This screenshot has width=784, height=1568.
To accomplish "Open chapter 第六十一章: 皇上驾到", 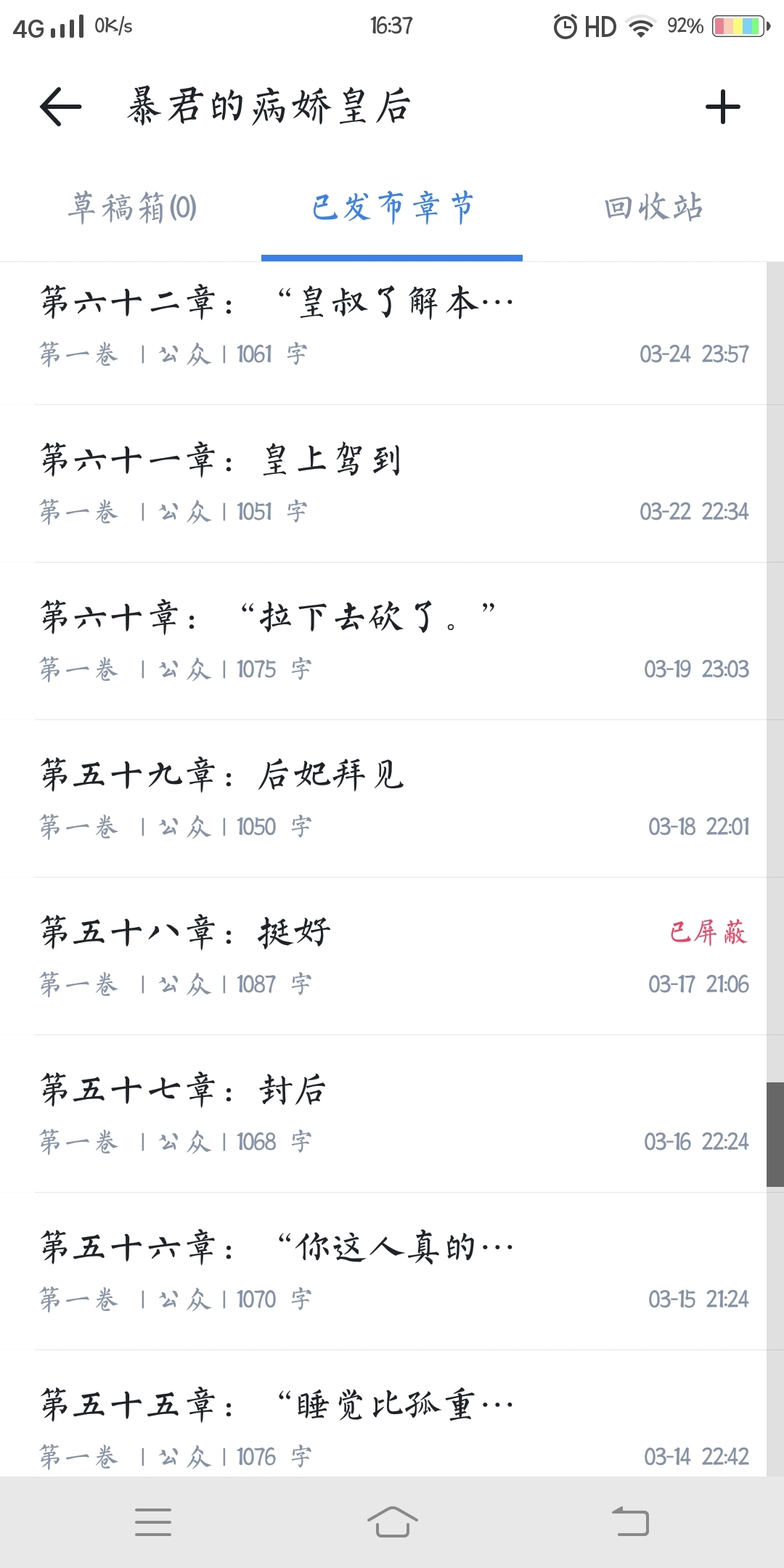I will [392, 483].
